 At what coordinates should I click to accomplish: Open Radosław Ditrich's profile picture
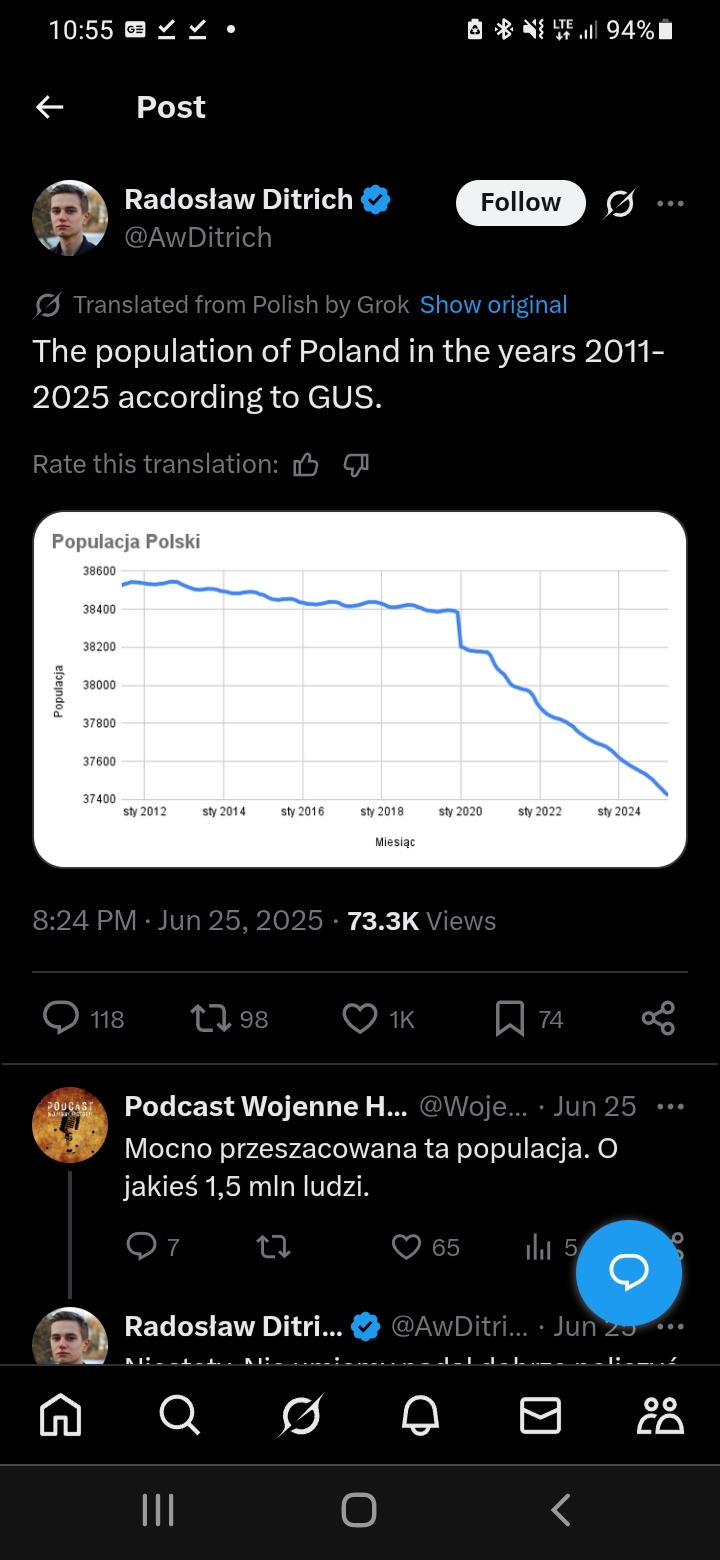(70, 218)
